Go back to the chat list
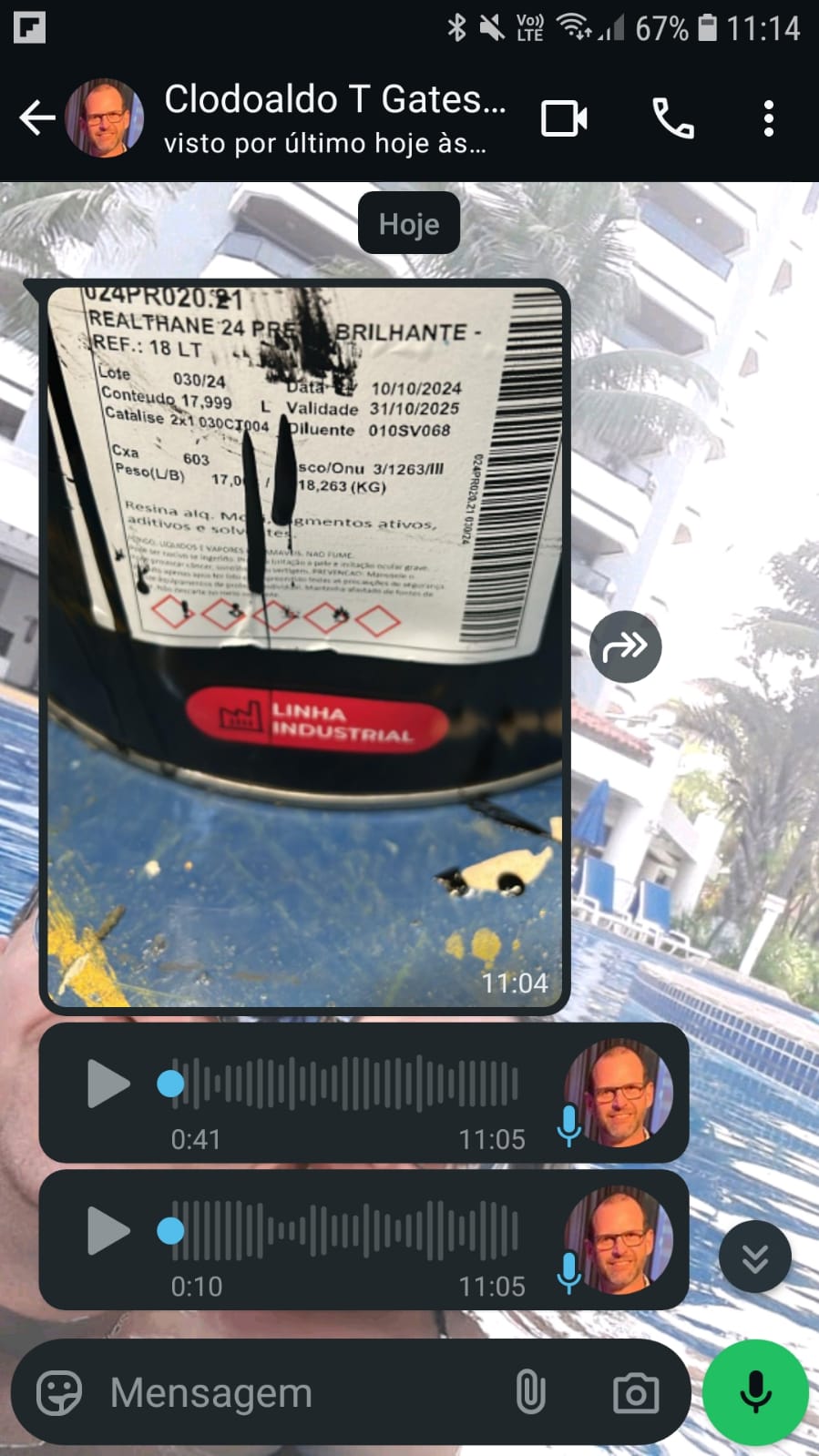This screenshot has width=819, height=1456. tap(36, 118)
